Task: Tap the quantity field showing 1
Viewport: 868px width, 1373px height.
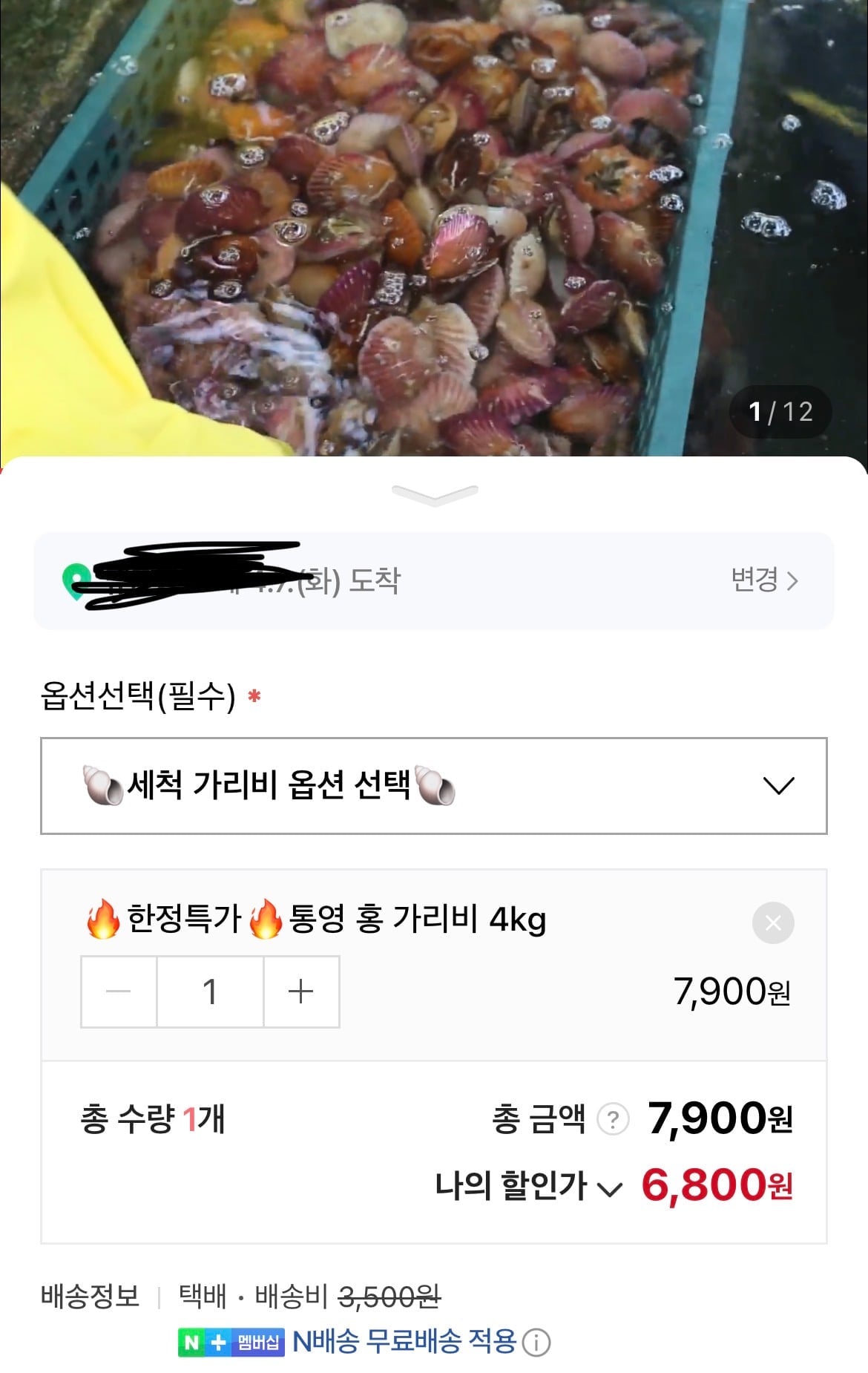Action: (x=210, y=992)
